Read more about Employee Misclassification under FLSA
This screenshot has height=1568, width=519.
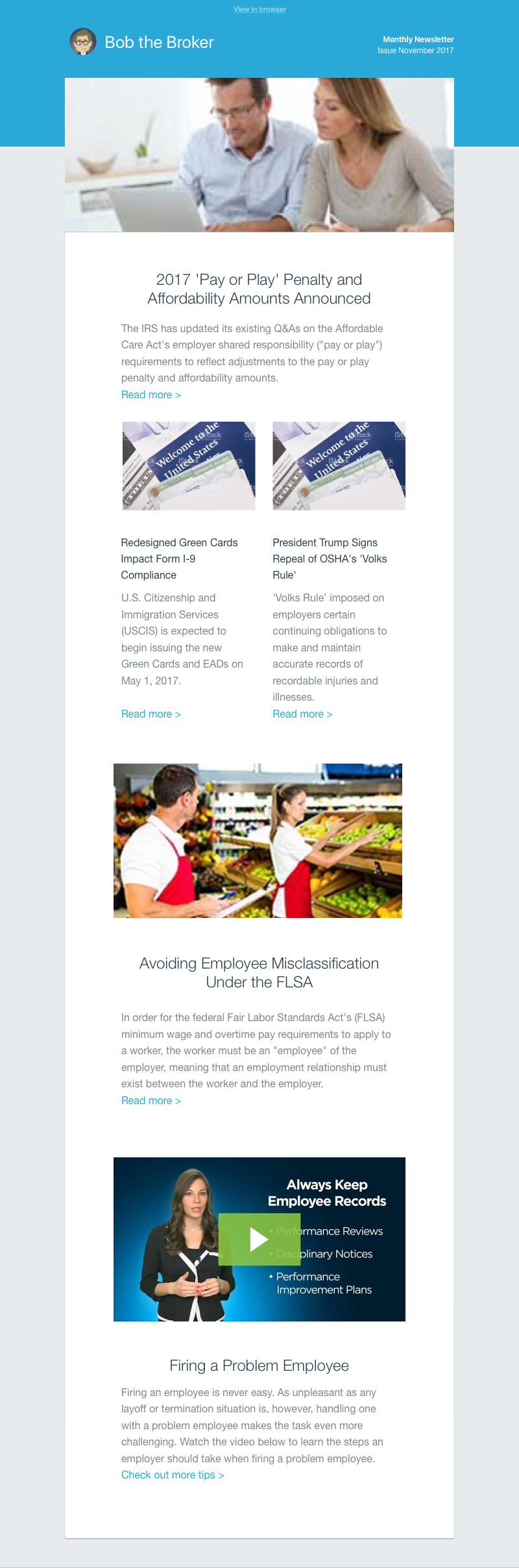tap(151, 1100)
